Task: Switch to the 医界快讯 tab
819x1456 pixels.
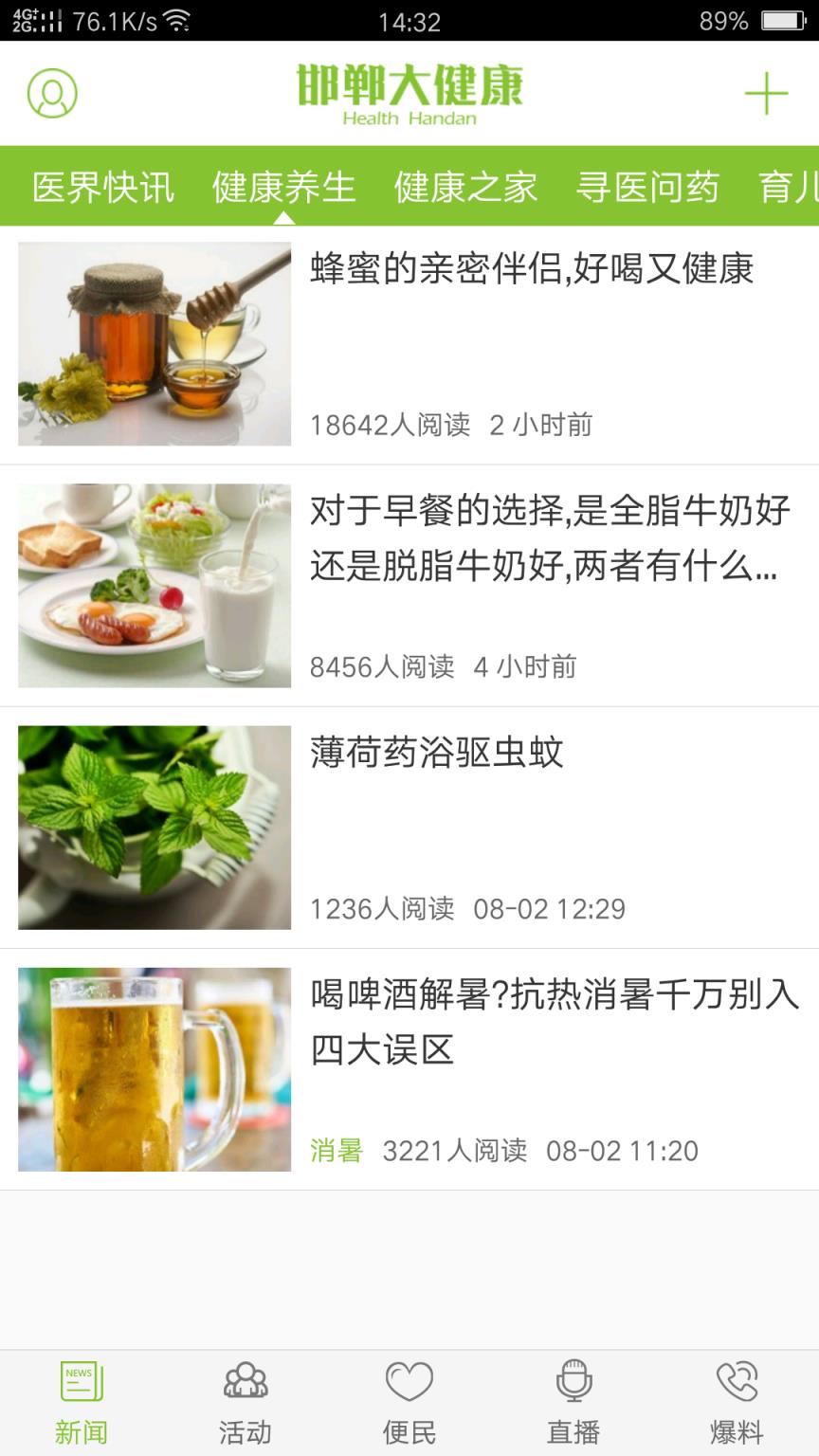Action: click(102, 188)
